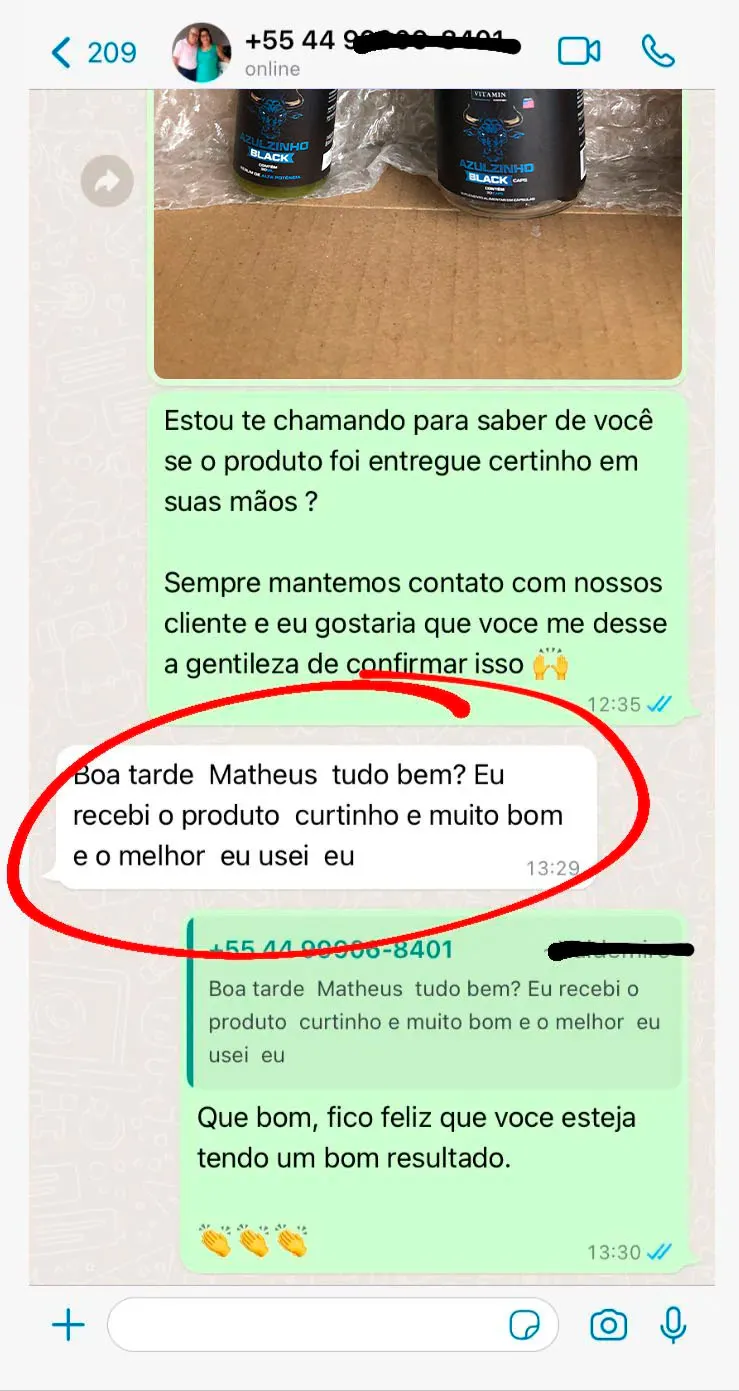Record a voice message with microphone

(x=674, y=1325)
